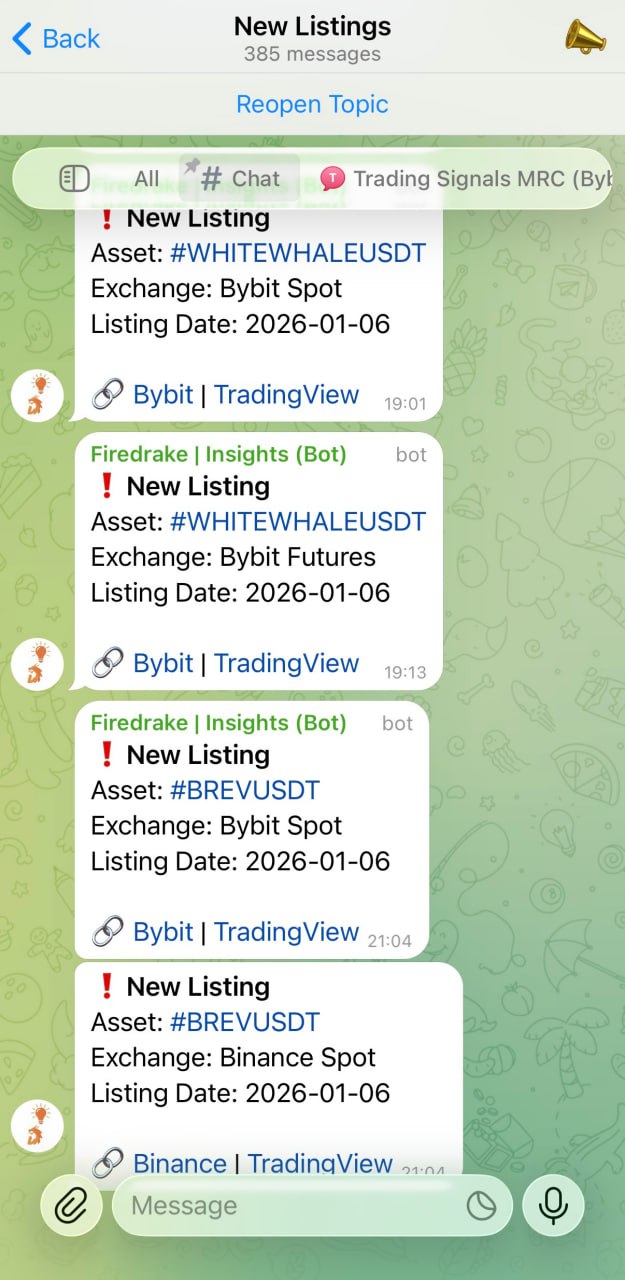The width and height of the screenshot is (625, 1280).
Task: Attach a file with the paperclip
Action: point(71,1206)
